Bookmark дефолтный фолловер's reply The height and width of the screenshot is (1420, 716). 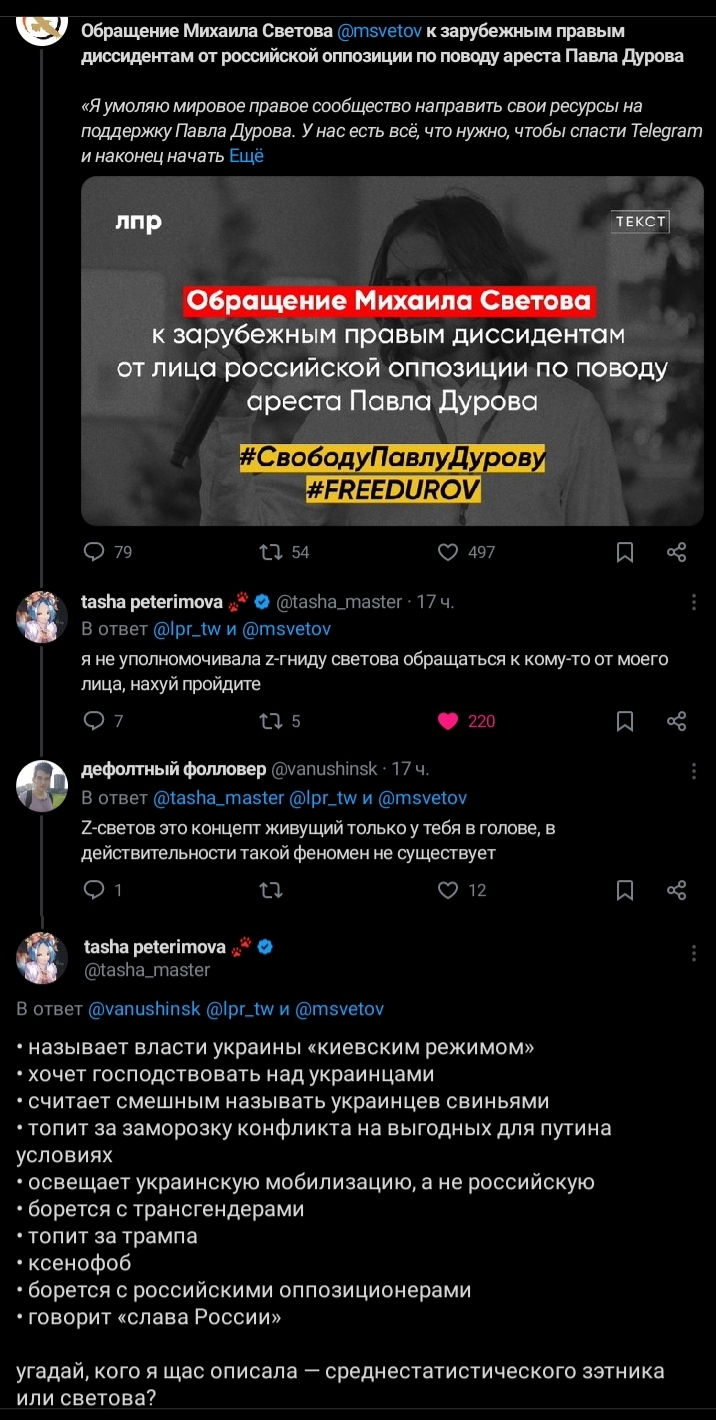pyautogui.click(x=624, y=890)
